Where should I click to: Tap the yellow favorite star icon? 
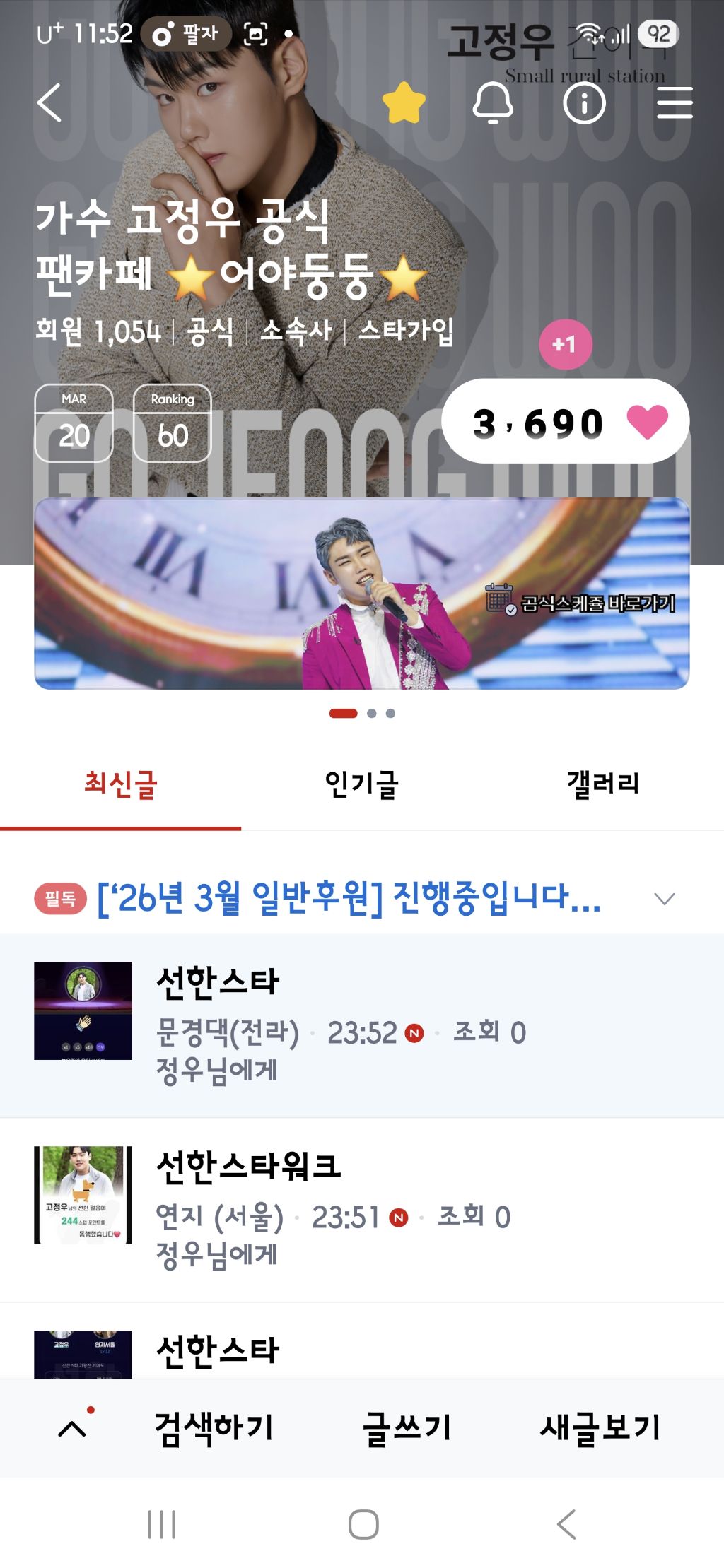(404, 103)
